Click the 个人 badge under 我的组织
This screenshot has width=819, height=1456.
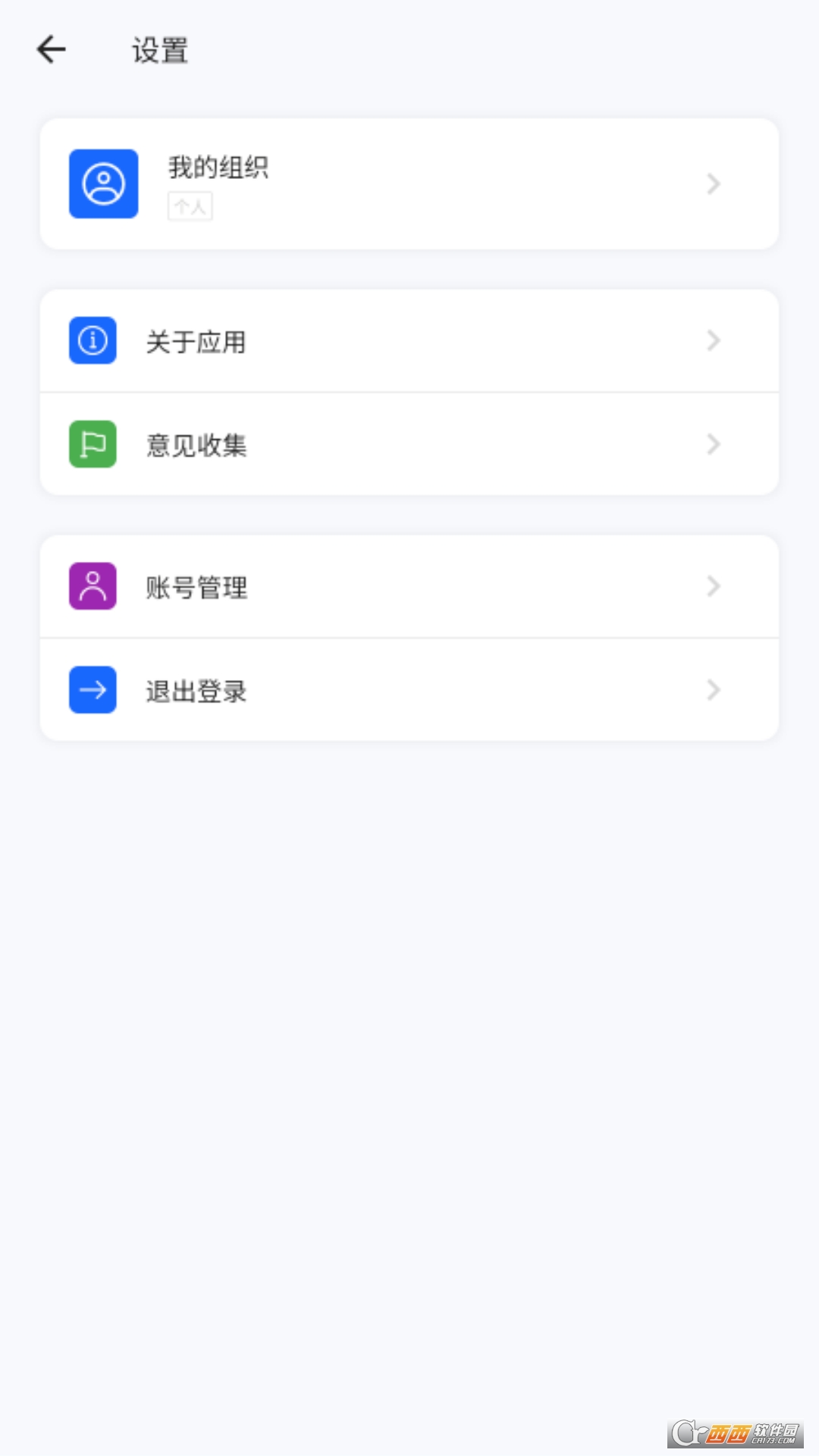point(190,206)
